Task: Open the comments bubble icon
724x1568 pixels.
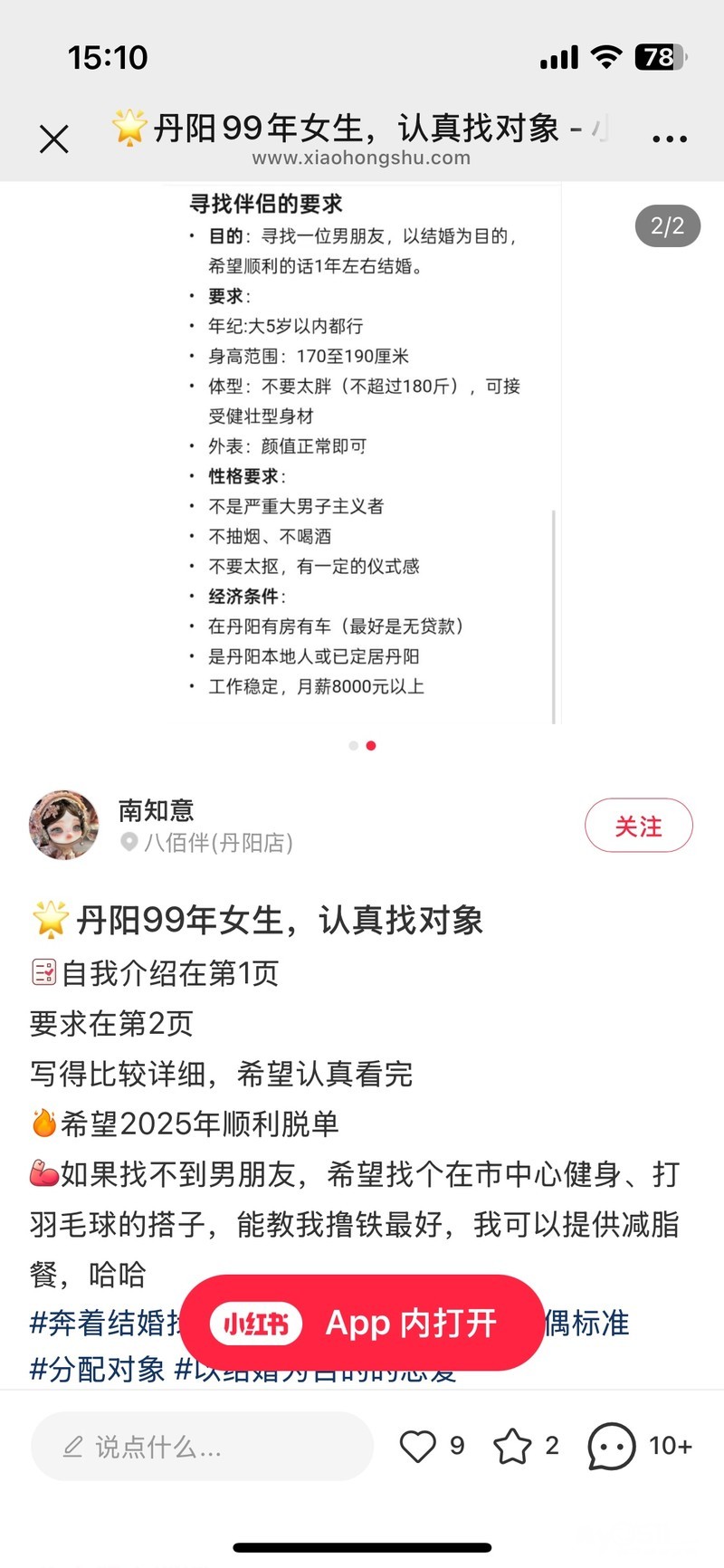Action: tap(612, 1446)
